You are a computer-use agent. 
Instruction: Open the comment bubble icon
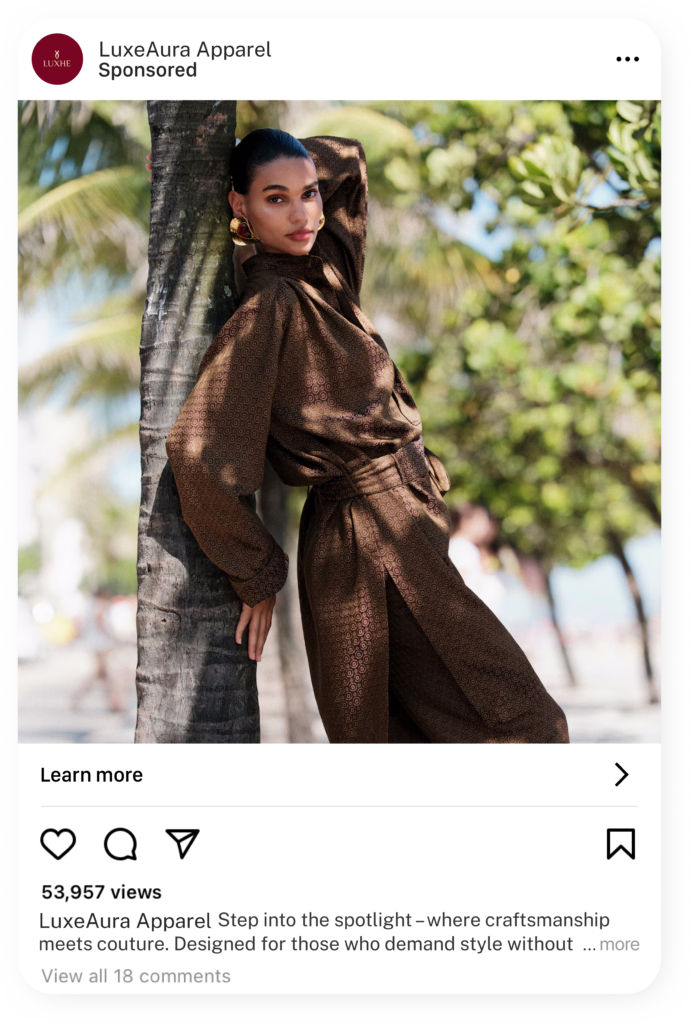[x=120, y=844]
